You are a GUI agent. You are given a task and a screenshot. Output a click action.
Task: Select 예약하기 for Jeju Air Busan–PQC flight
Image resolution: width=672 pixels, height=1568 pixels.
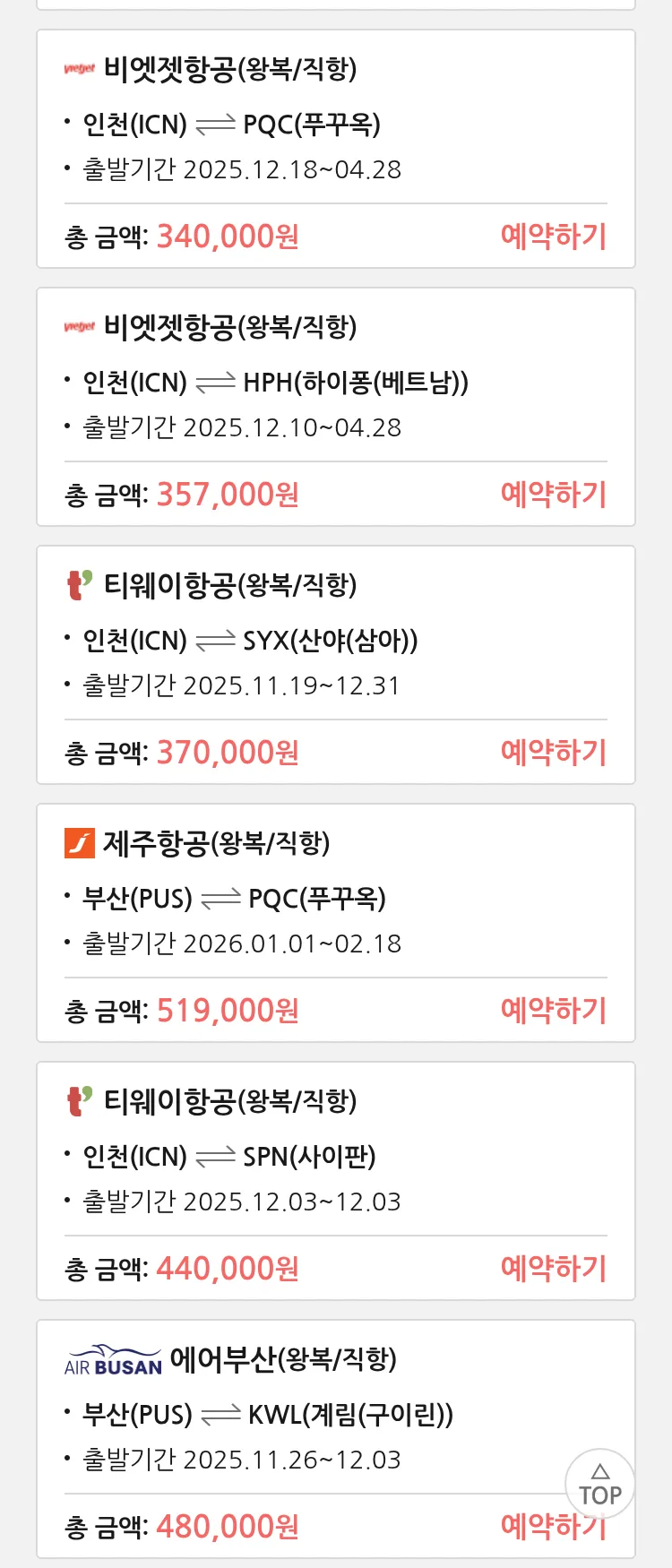click(553, 1011)
